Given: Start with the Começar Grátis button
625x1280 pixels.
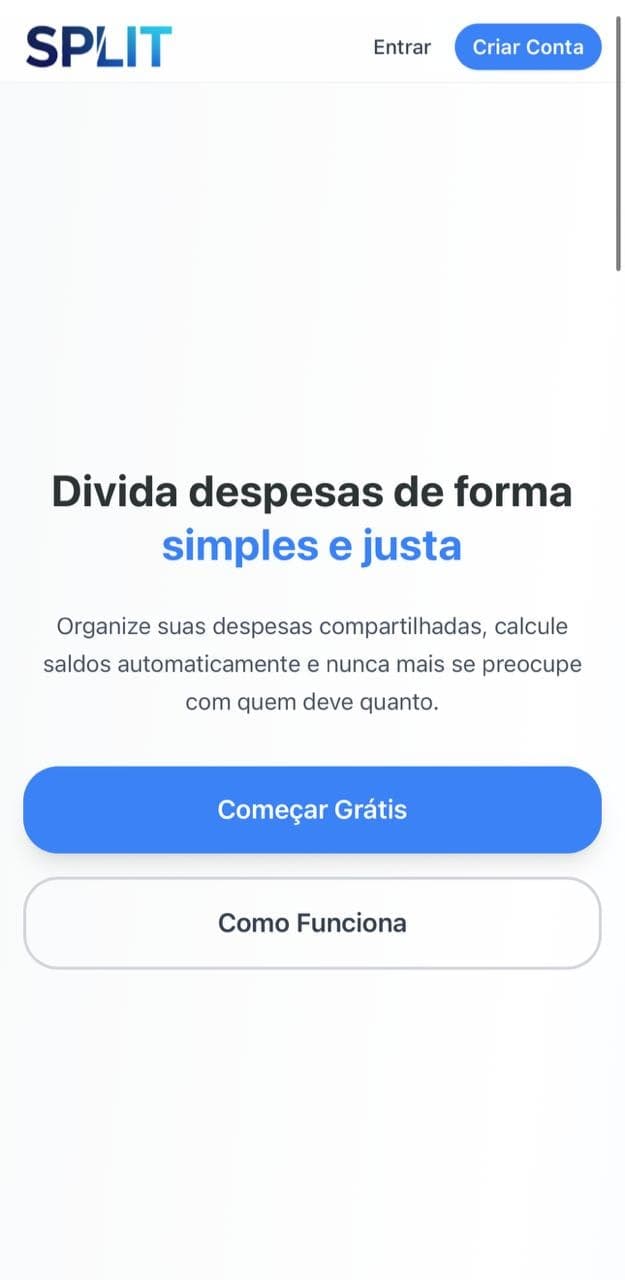Looking at the screenshot, I should coord(312,810).
